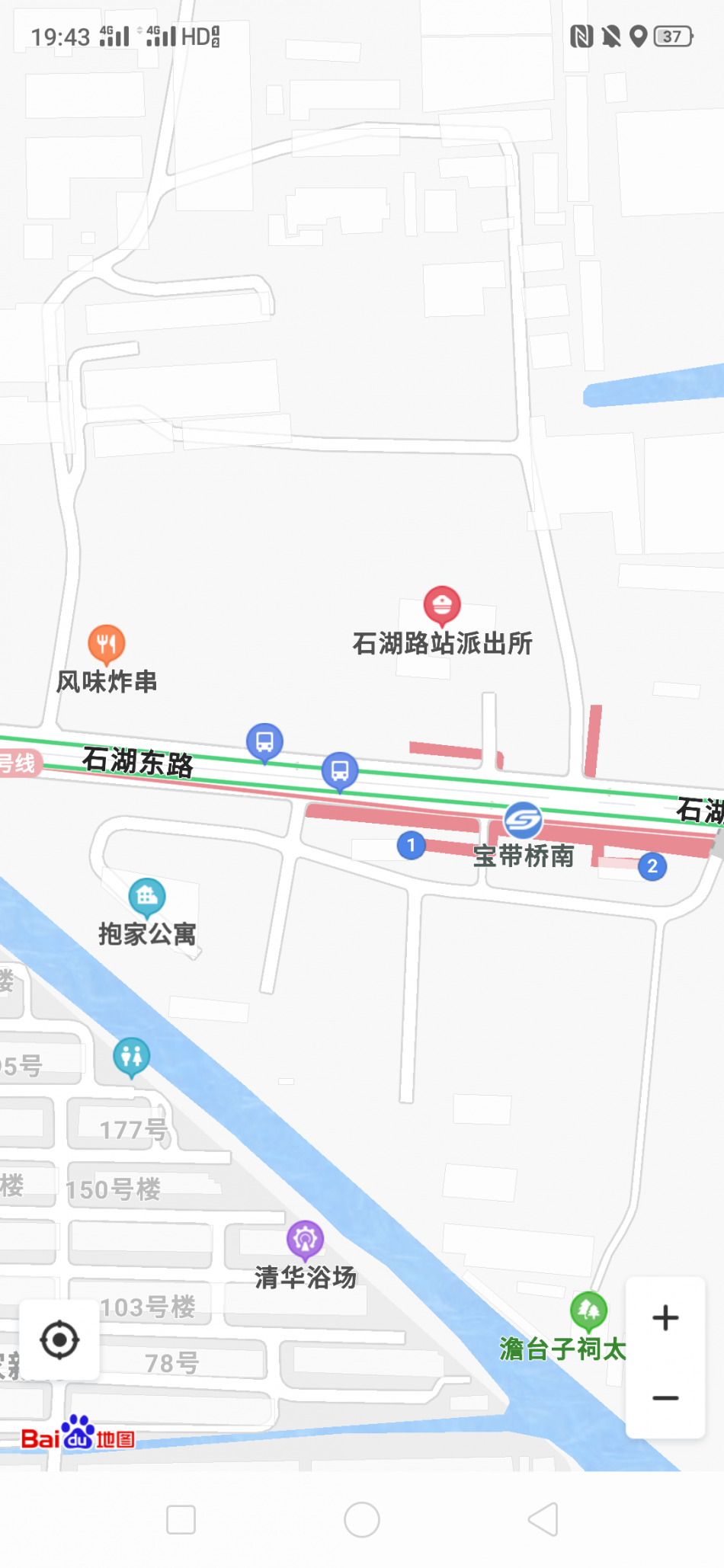
Task: Zoom out of the map
Action: [665, 1398]
